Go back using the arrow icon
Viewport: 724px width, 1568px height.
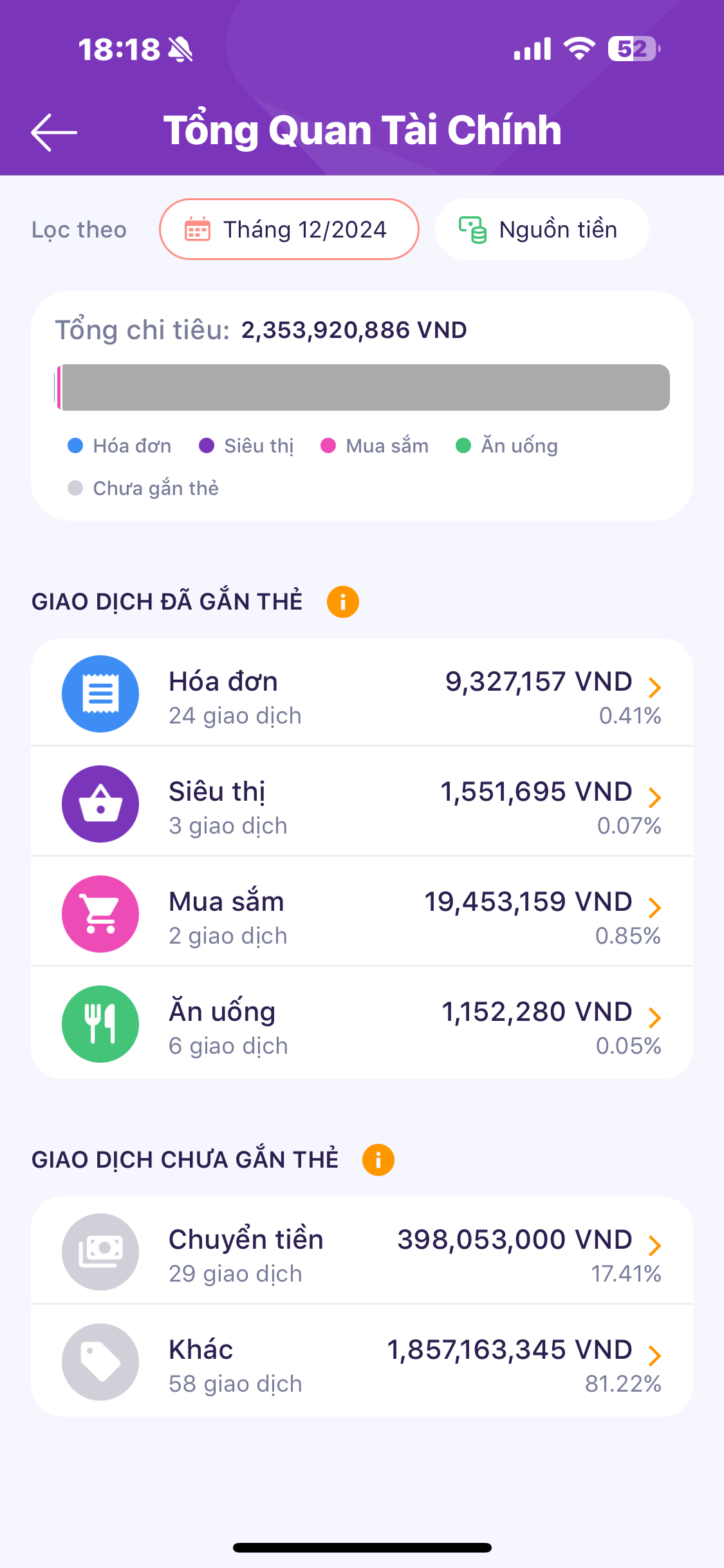[54, 132]
